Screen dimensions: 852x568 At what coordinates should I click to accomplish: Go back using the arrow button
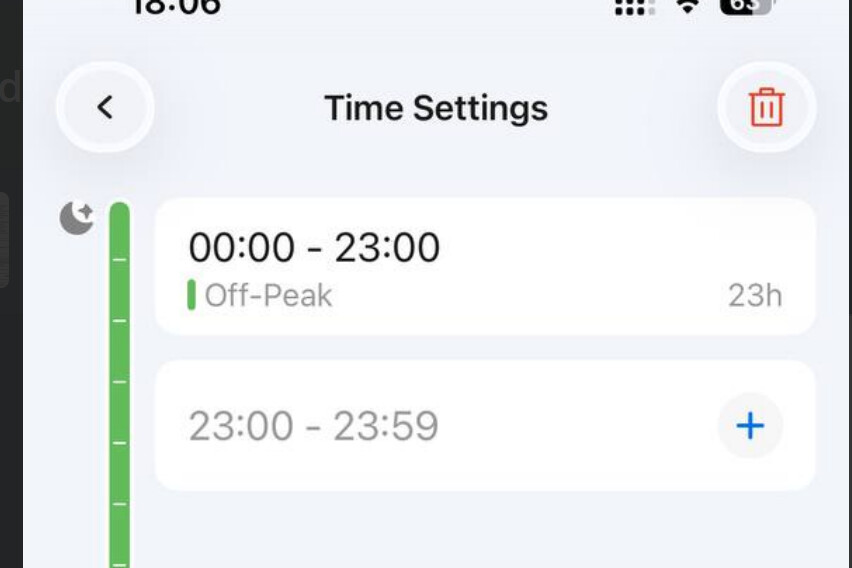coord(105,107)
